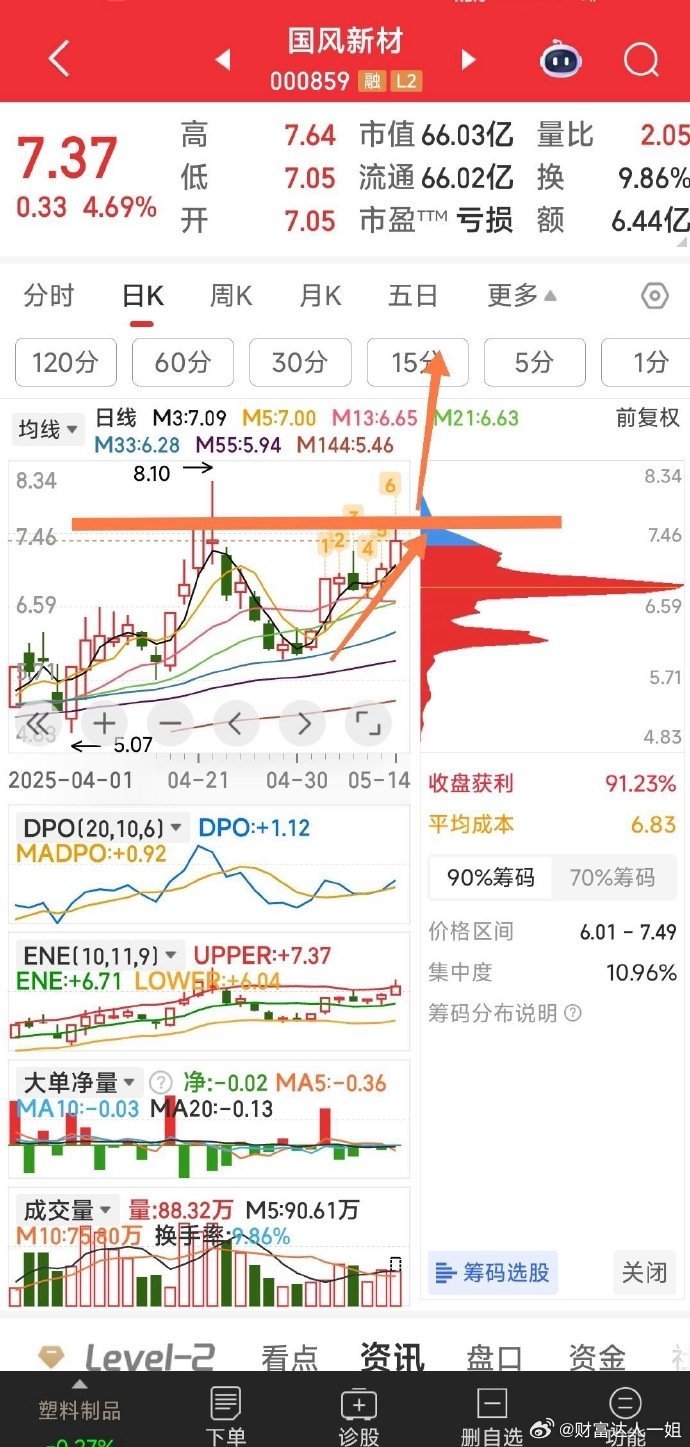Open the 均线 indicator dropdown
The image size is (690, 1447).
pyautogui.click(x=47, y=430)
